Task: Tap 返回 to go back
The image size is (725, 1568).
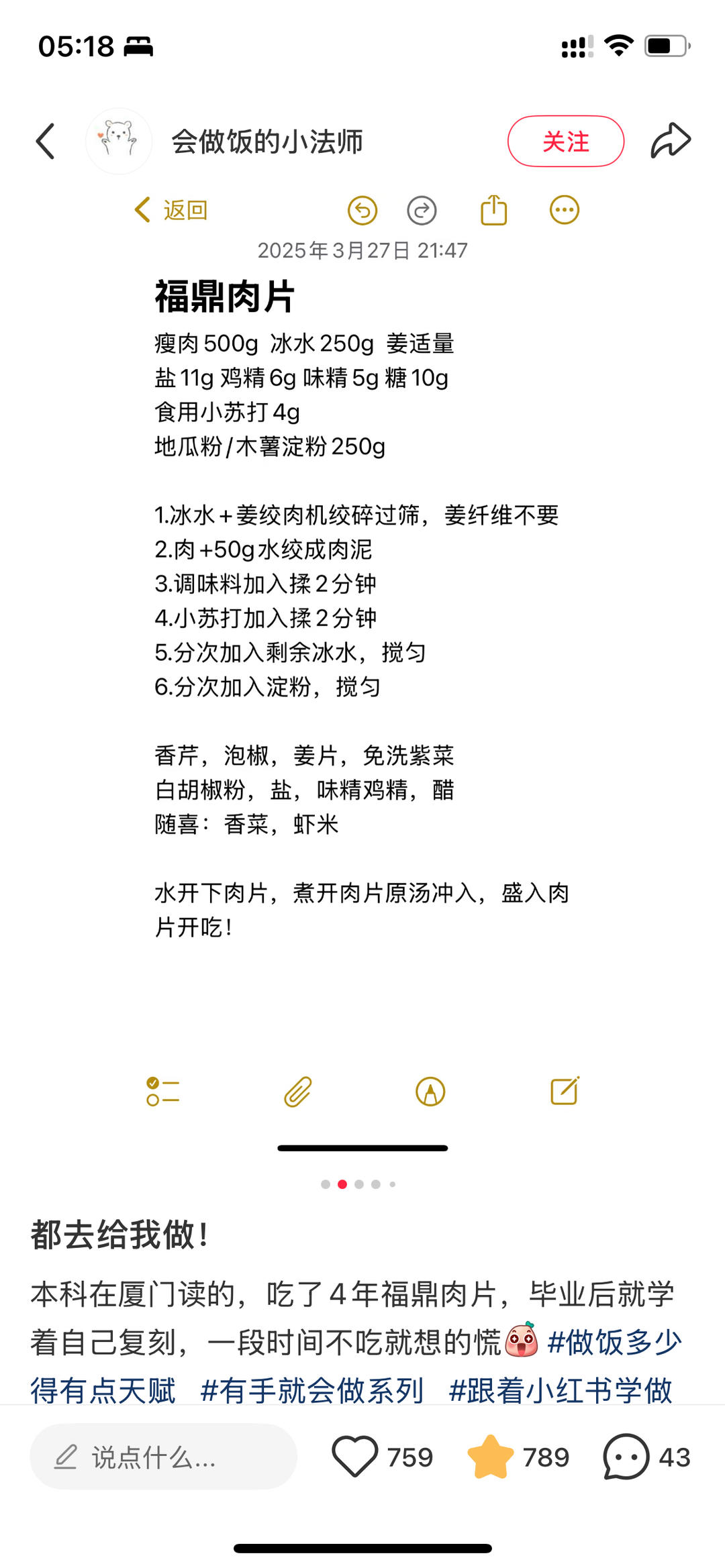Action: coord(170,209)
